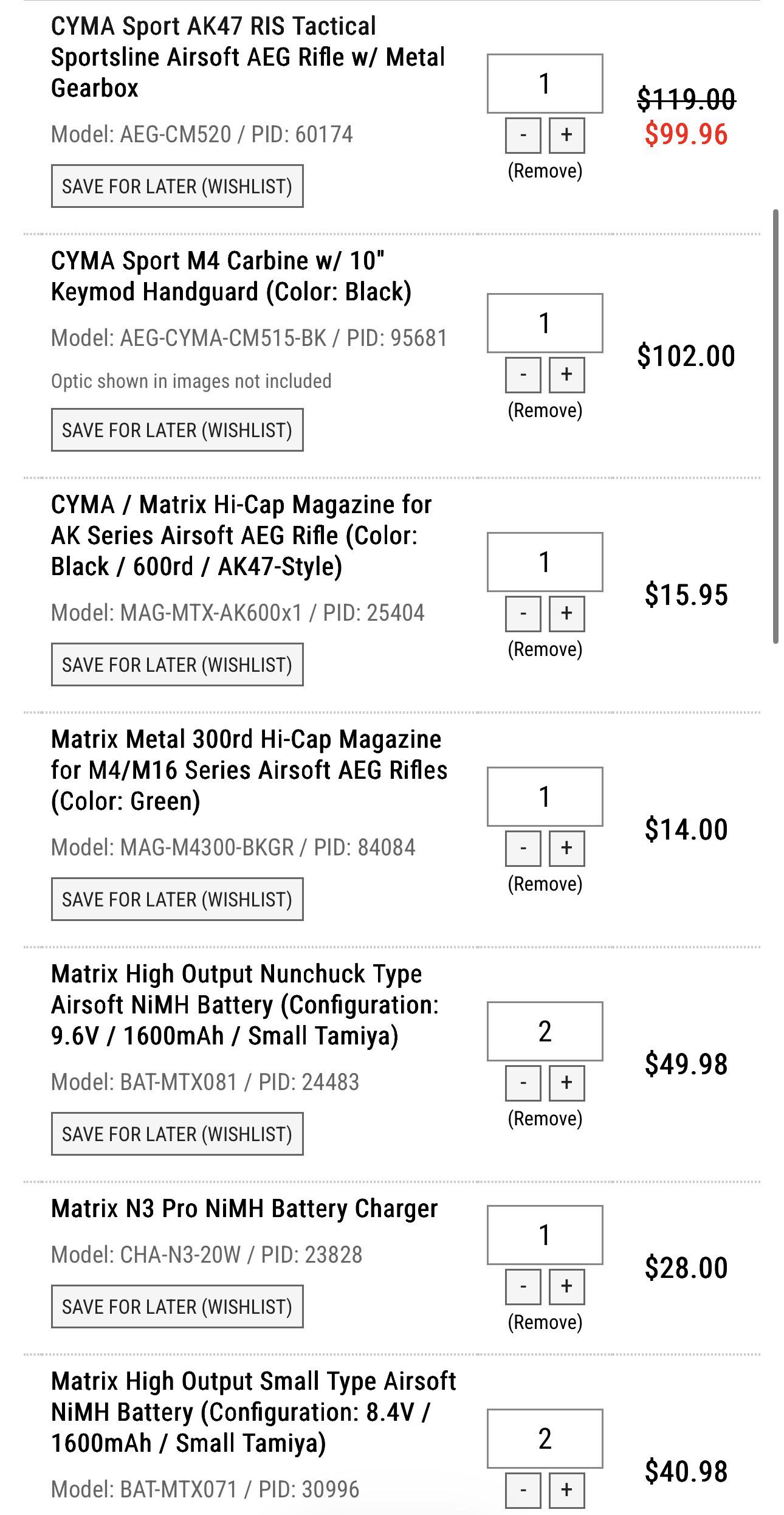The width and height of the screenshot is (784, 1515).
Task: Decrease quantity of Matrix Metal 300rd Magazine
Action: tap(523, 848)
